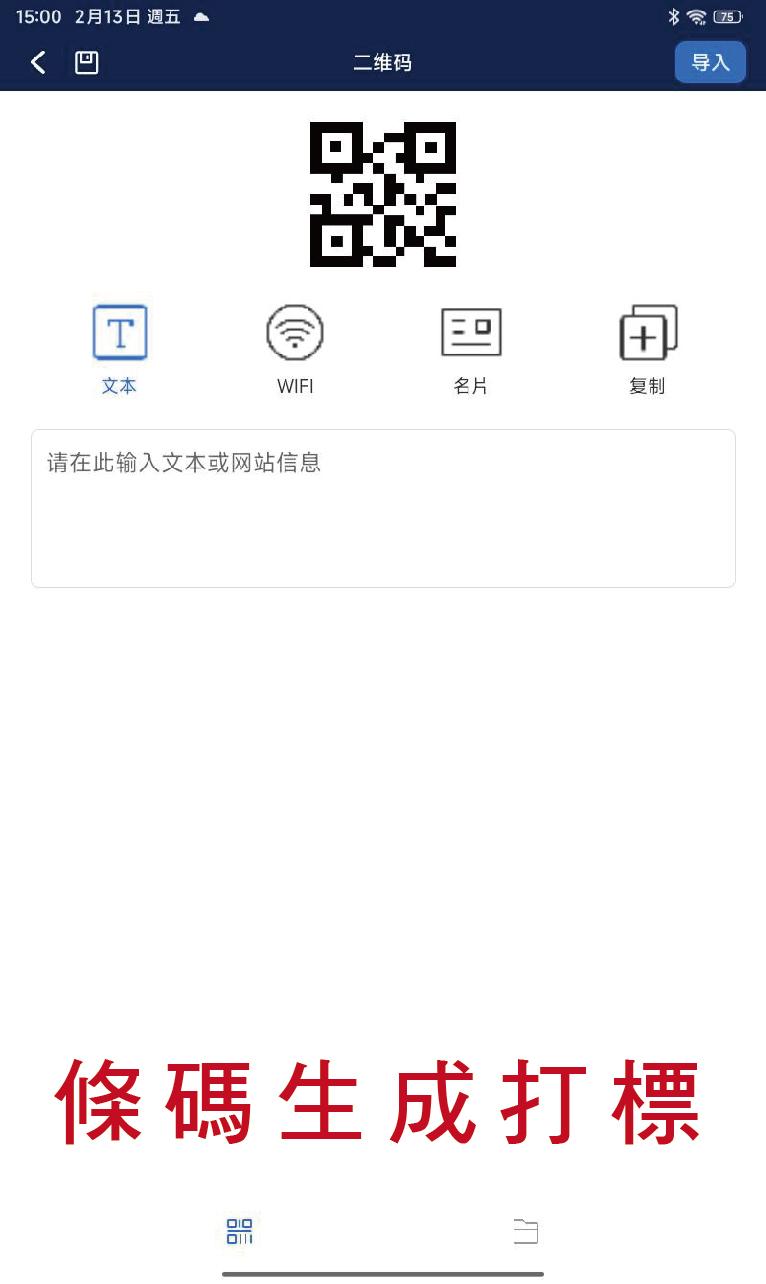Switch to the folder tab in bottom bar
Viewport: 766px width, 1284px height.
526,1231
